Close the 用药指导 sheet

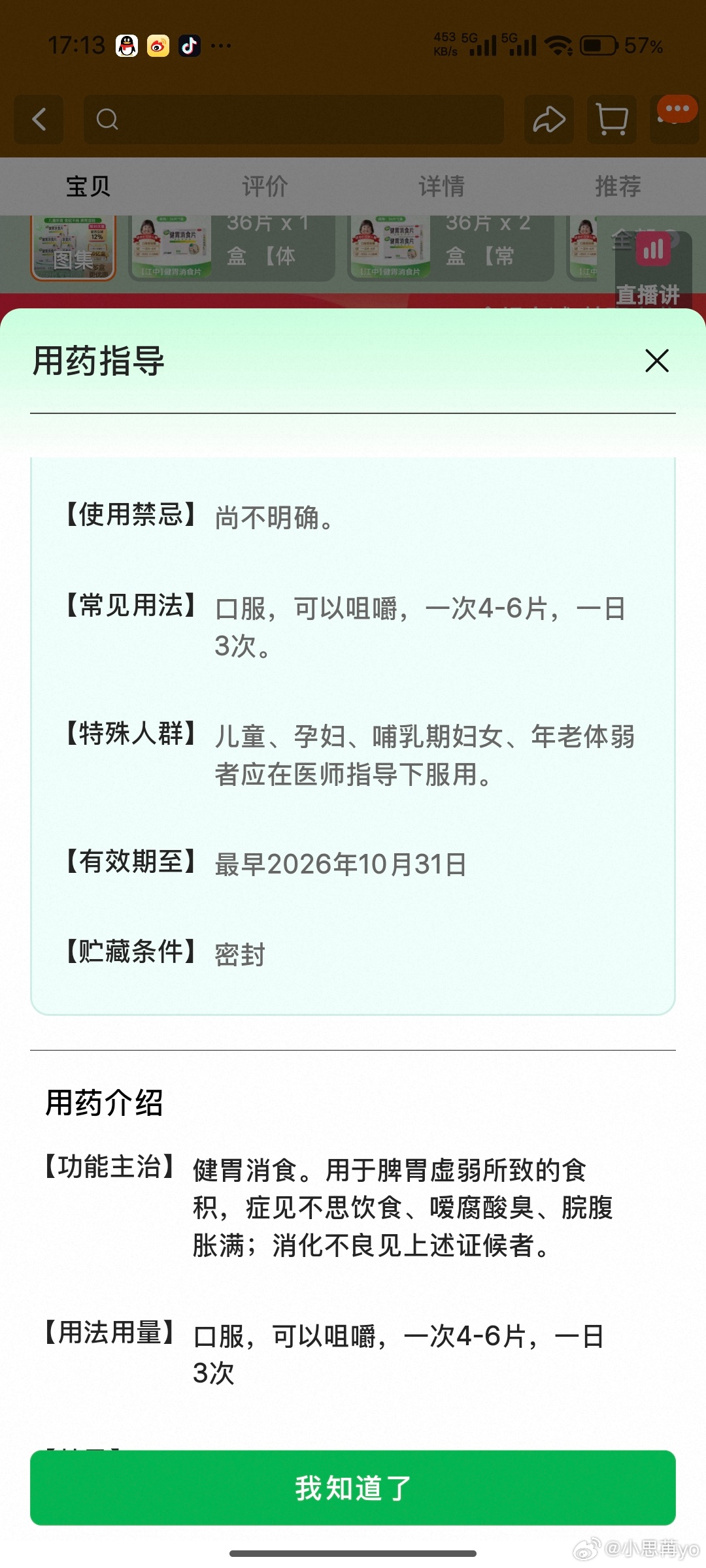656,361
